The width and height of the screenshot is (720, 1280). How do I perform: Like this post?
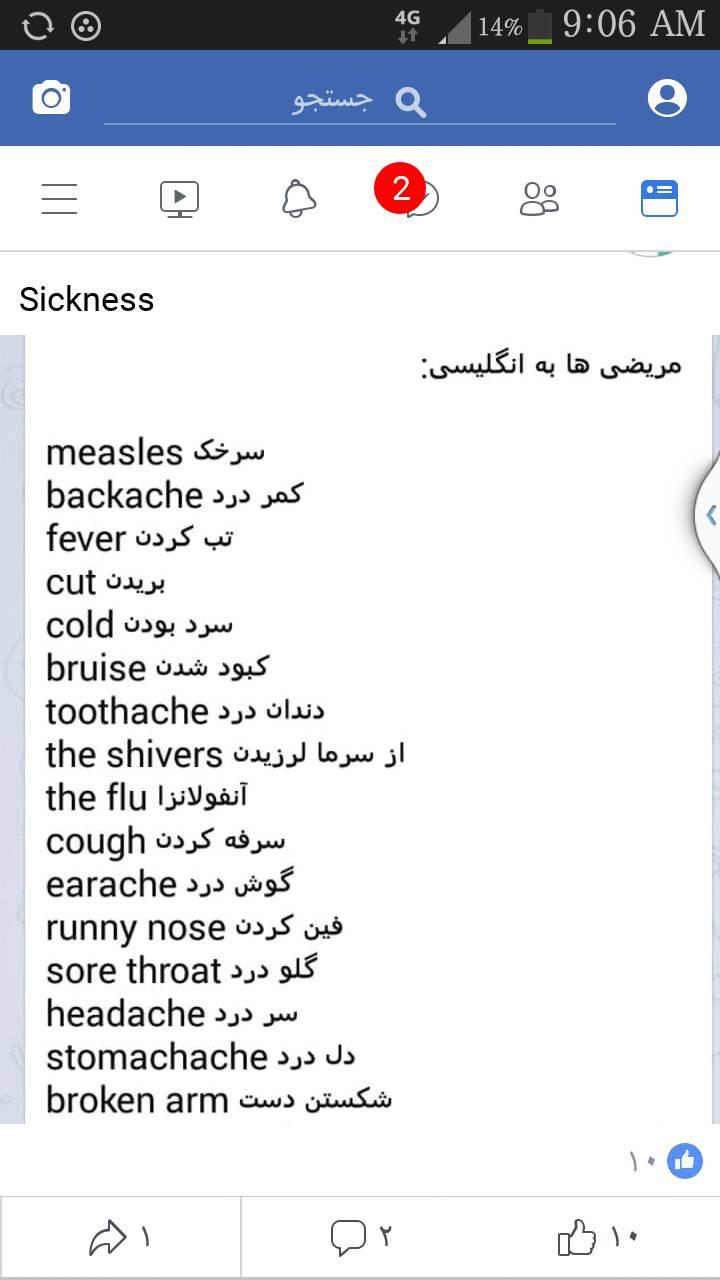599,1239
